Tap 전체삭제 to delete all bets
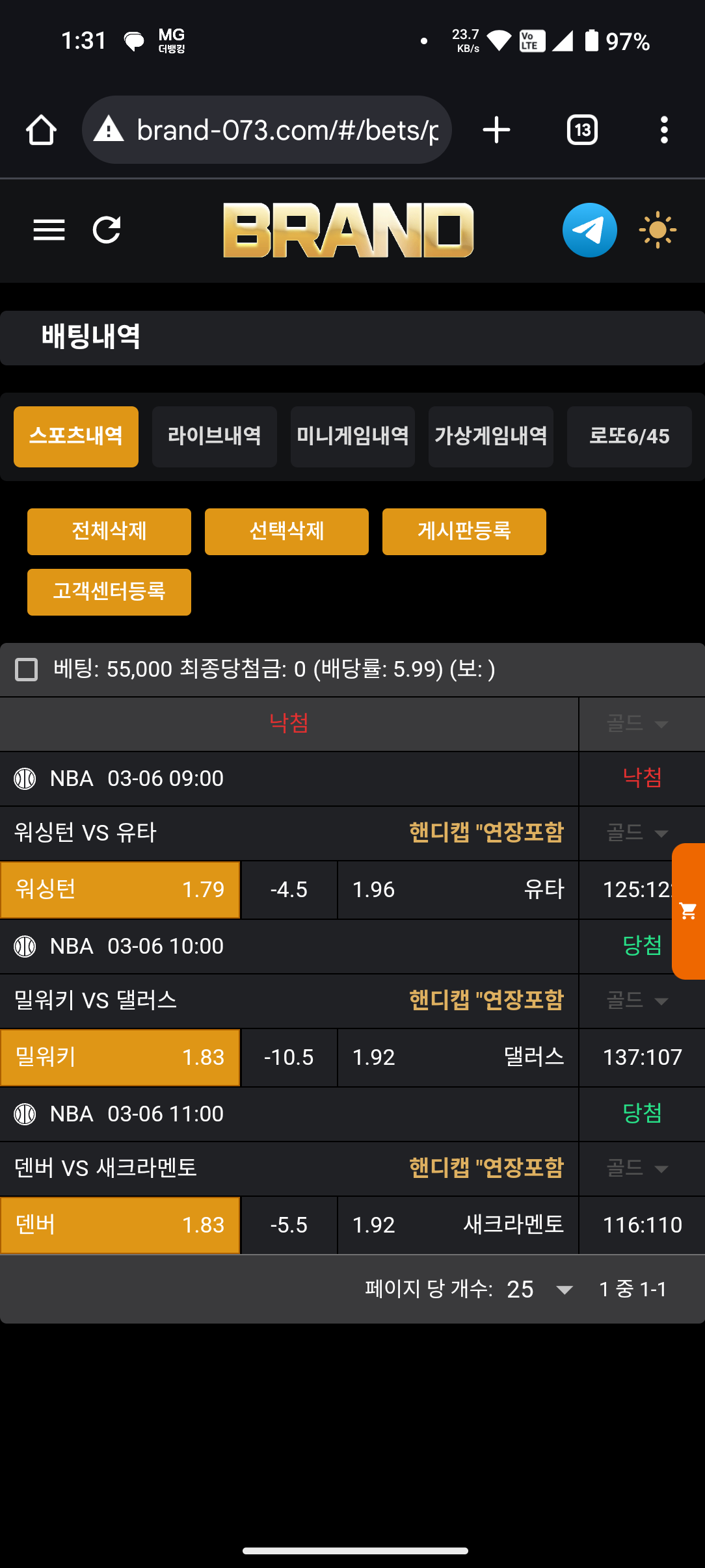 tap(109, 531)
